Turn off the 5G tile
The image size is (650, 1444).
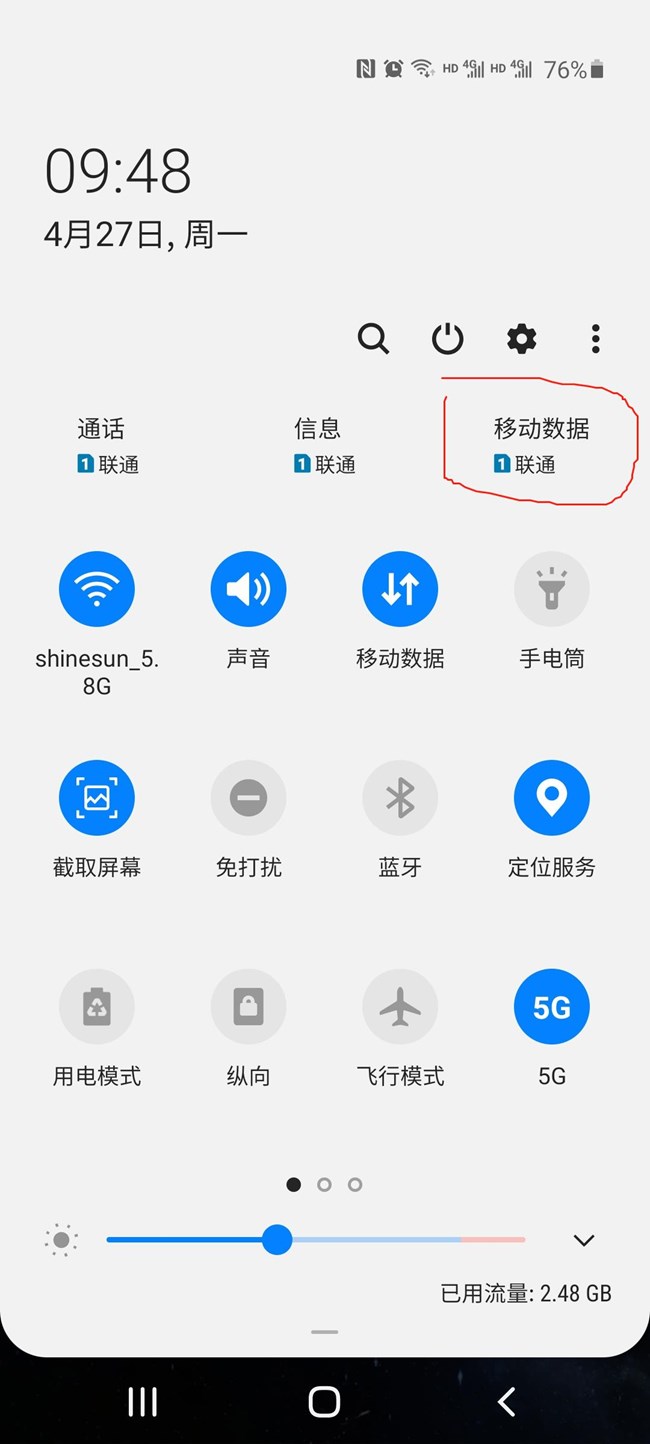tap(551, 1007)
